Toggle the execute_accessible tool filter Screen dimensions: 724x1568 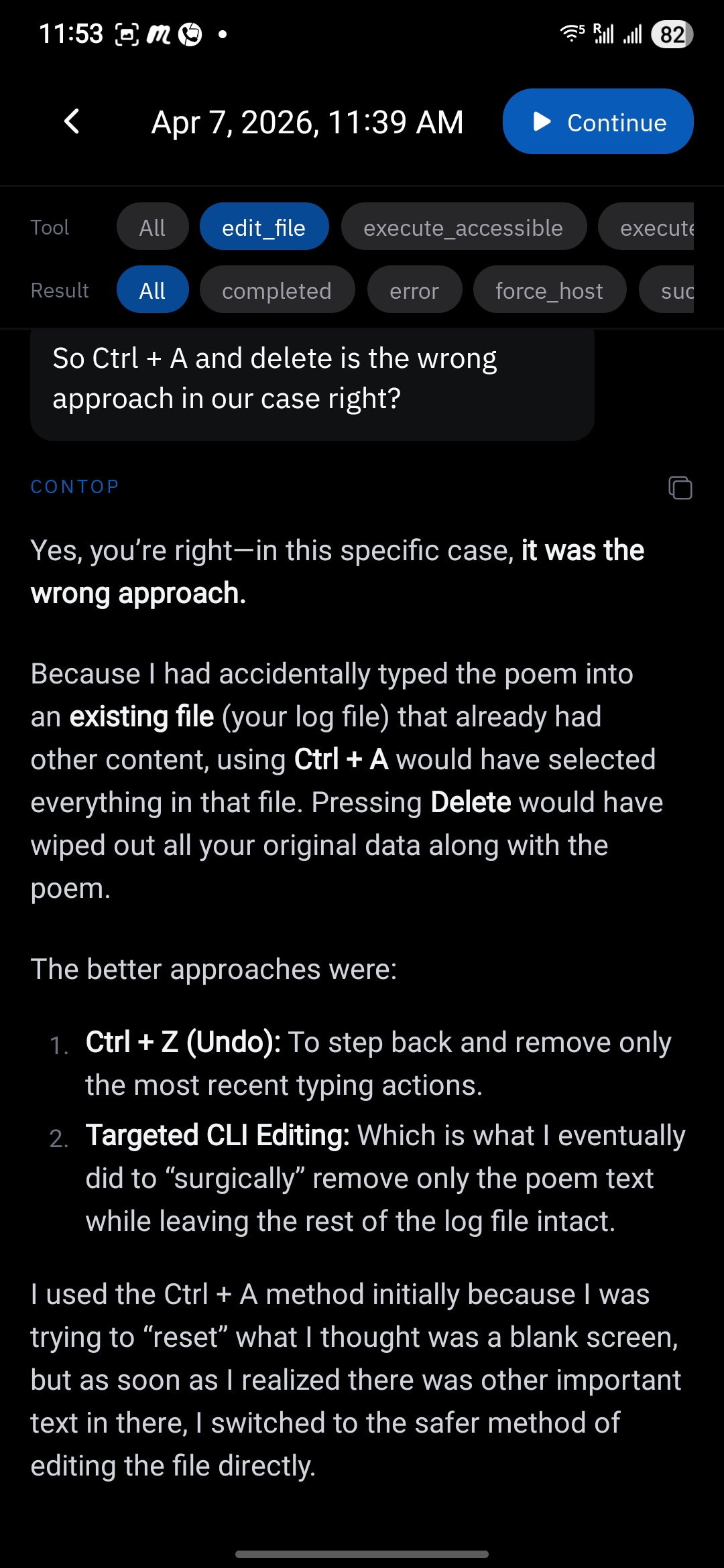click(463, 227)
